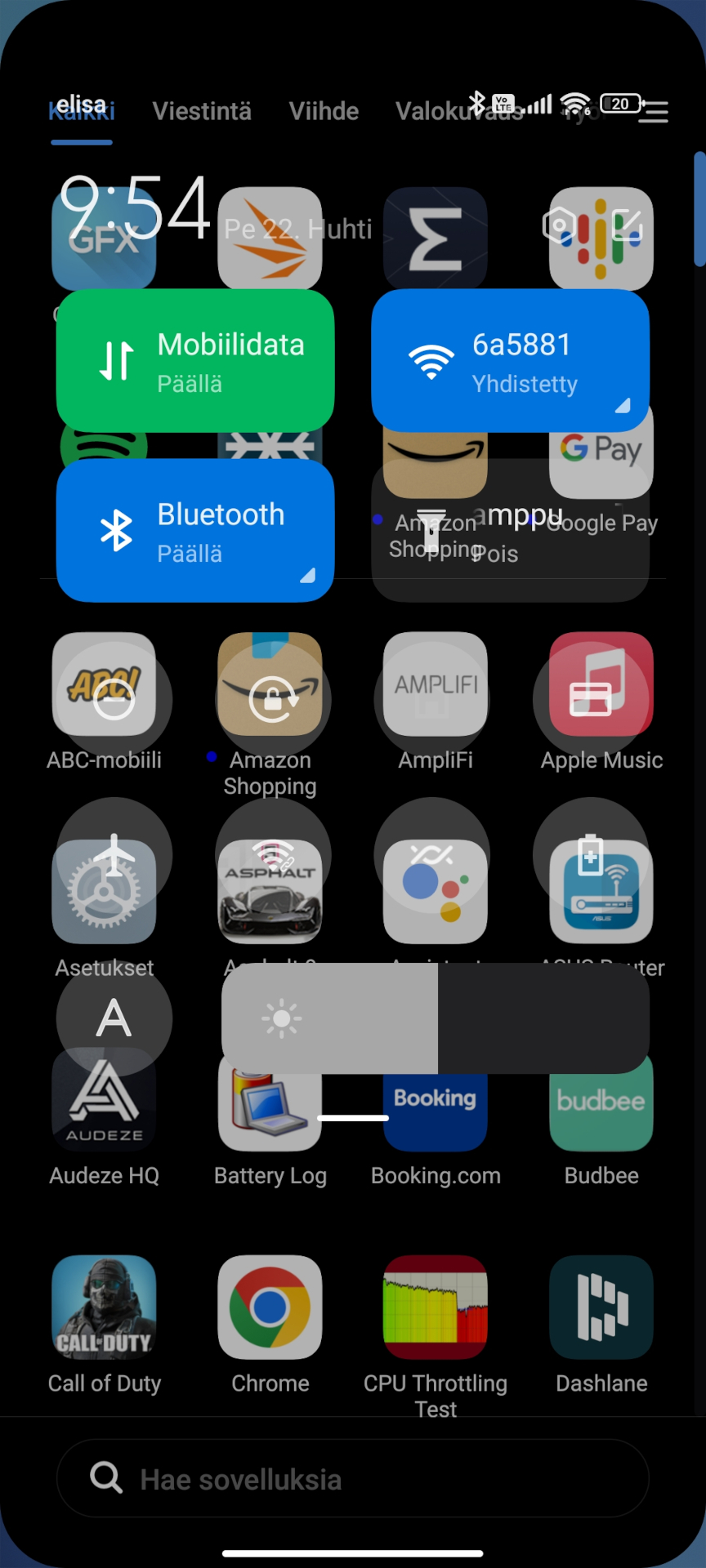Viewport: 706px width, 1568px height.
Task: Tap the Hae sovelluksia search field
Action: 353,1479
